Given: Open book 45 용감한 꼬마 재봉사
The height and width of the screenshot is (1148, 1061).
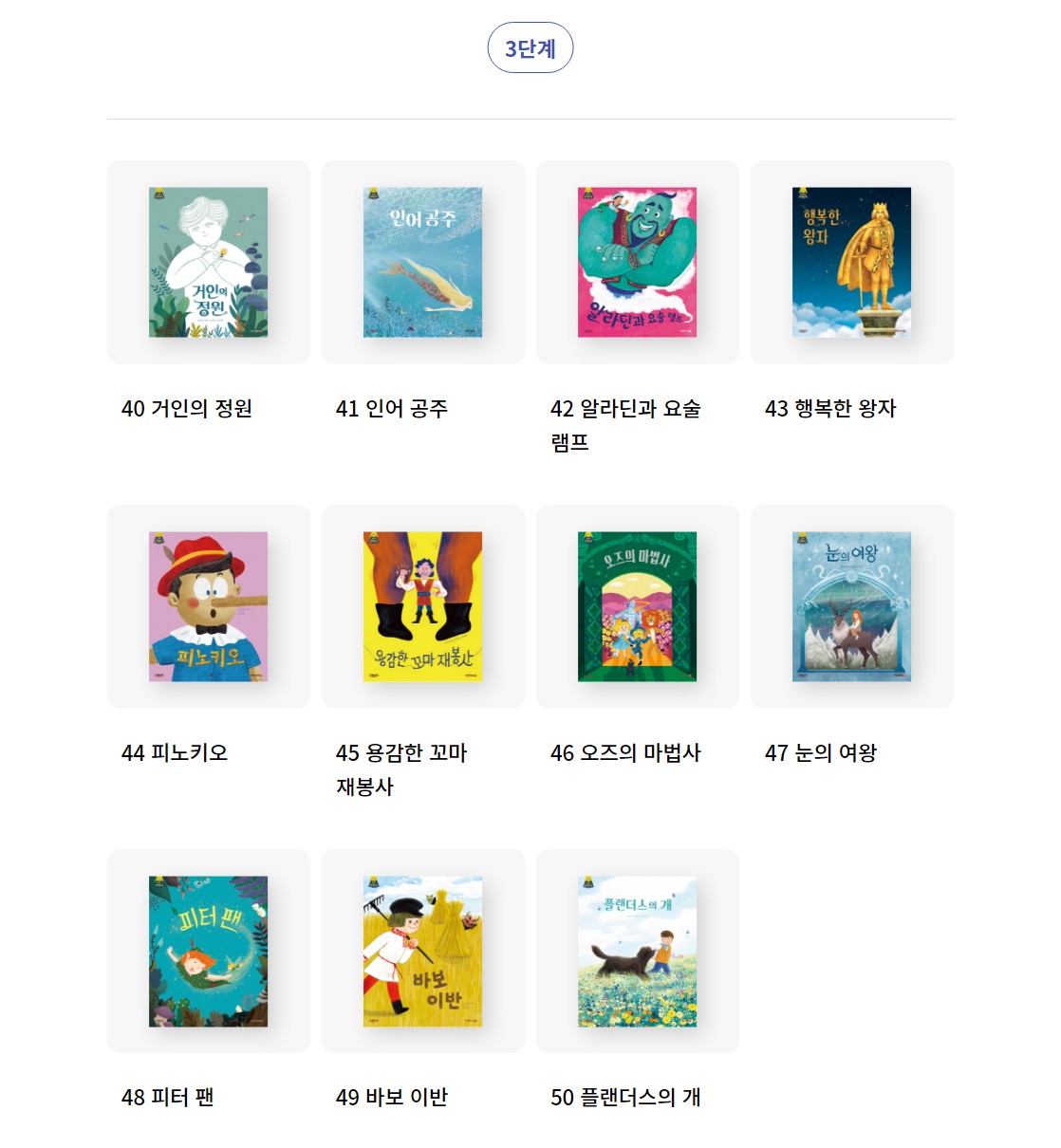Looking at the screenshot, I should pyautogui.click(x=422, y=607).
